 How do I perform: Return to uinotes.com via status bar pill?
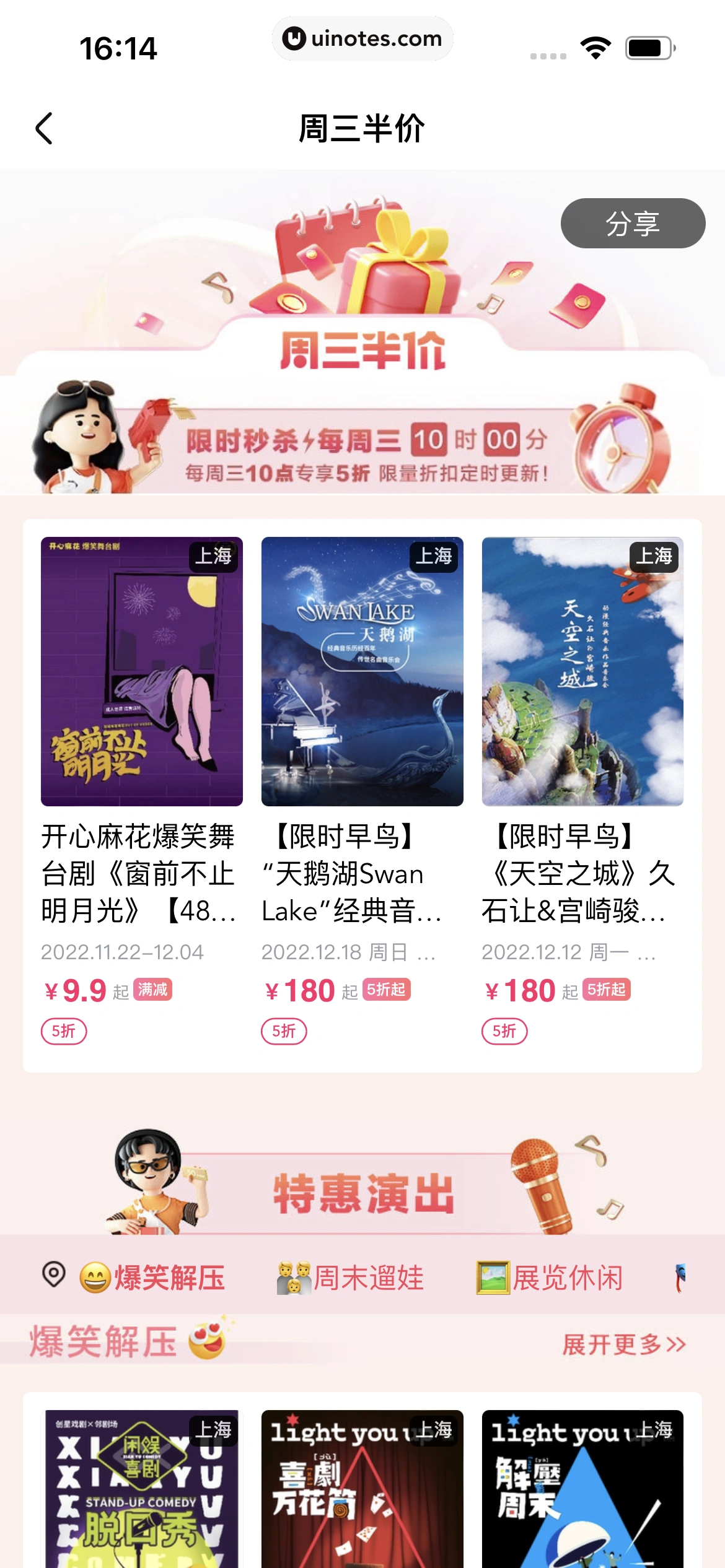click(x=362, y=38)
